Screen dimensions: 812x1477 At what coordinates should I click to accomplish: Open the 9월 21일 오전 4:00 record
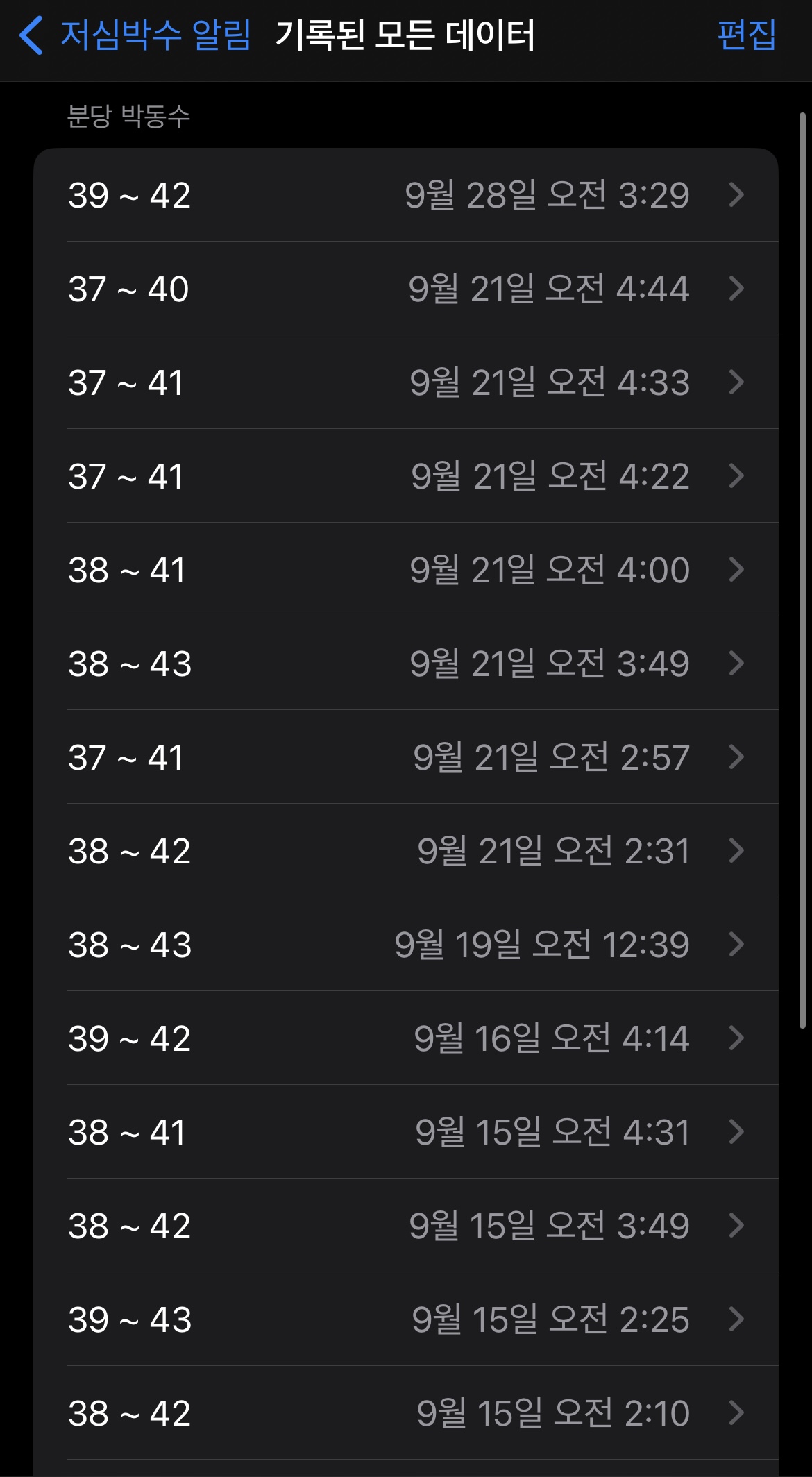pyautogui.click(x=406, y=570)
